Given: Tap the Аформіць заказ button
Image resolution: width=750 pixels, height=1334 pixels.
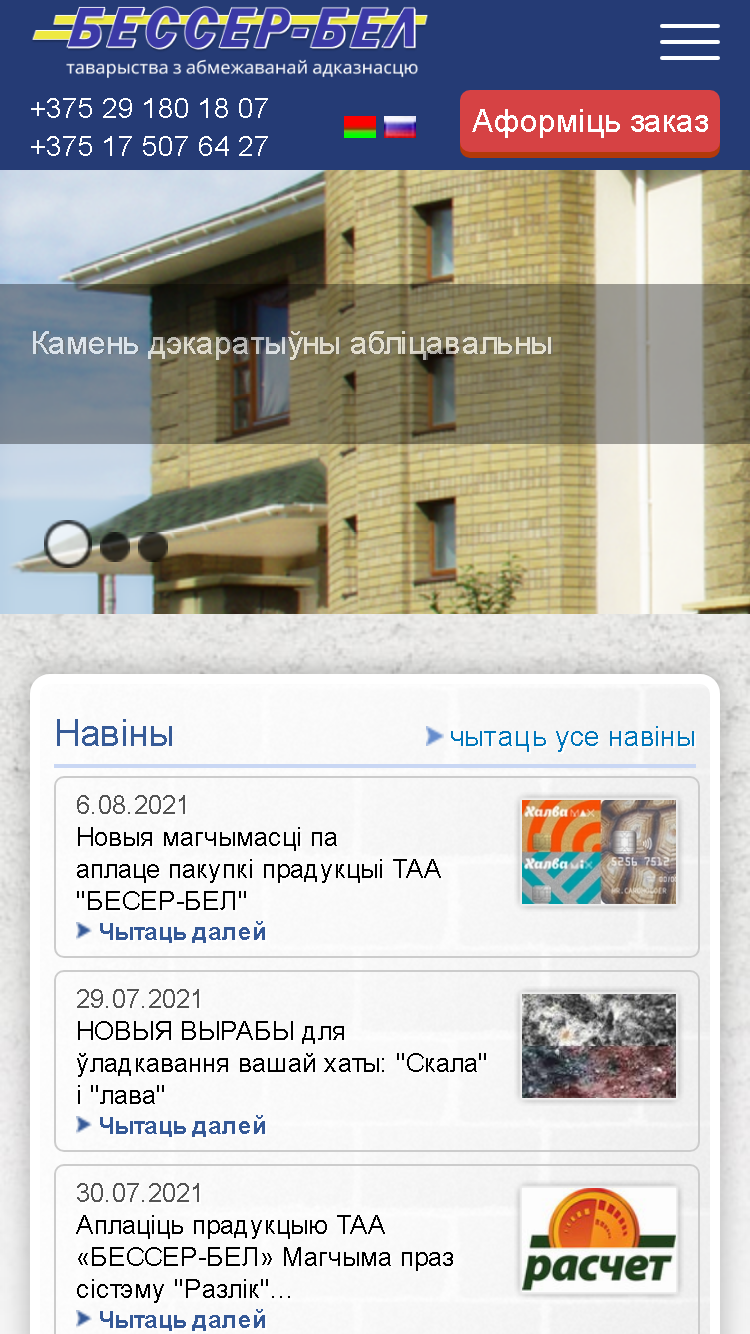Looking at the screenshot, I should coord(590,123).
